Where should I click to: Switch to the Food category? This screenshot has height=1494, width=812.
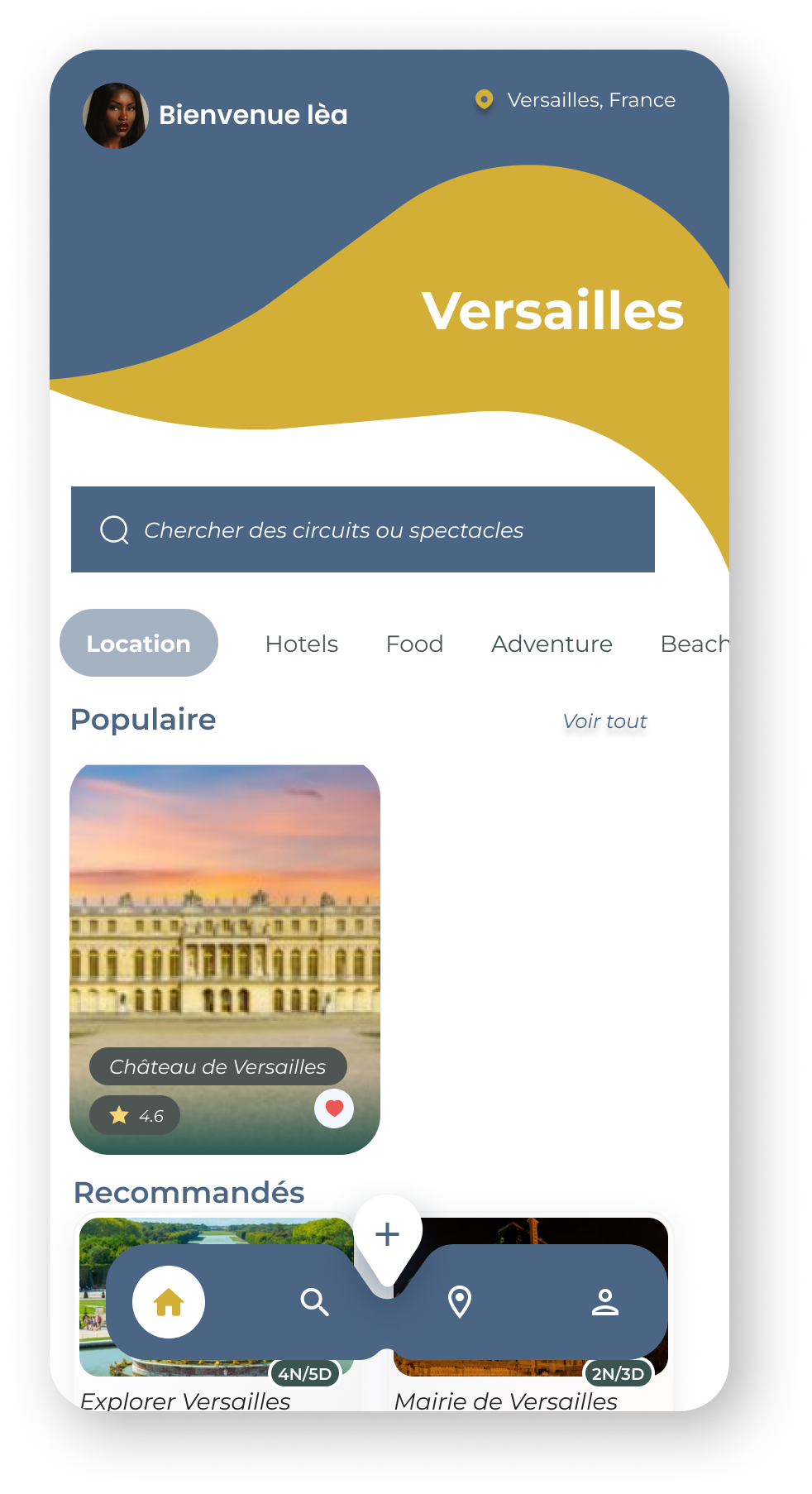pyautogui.click(x=414, y=644)
